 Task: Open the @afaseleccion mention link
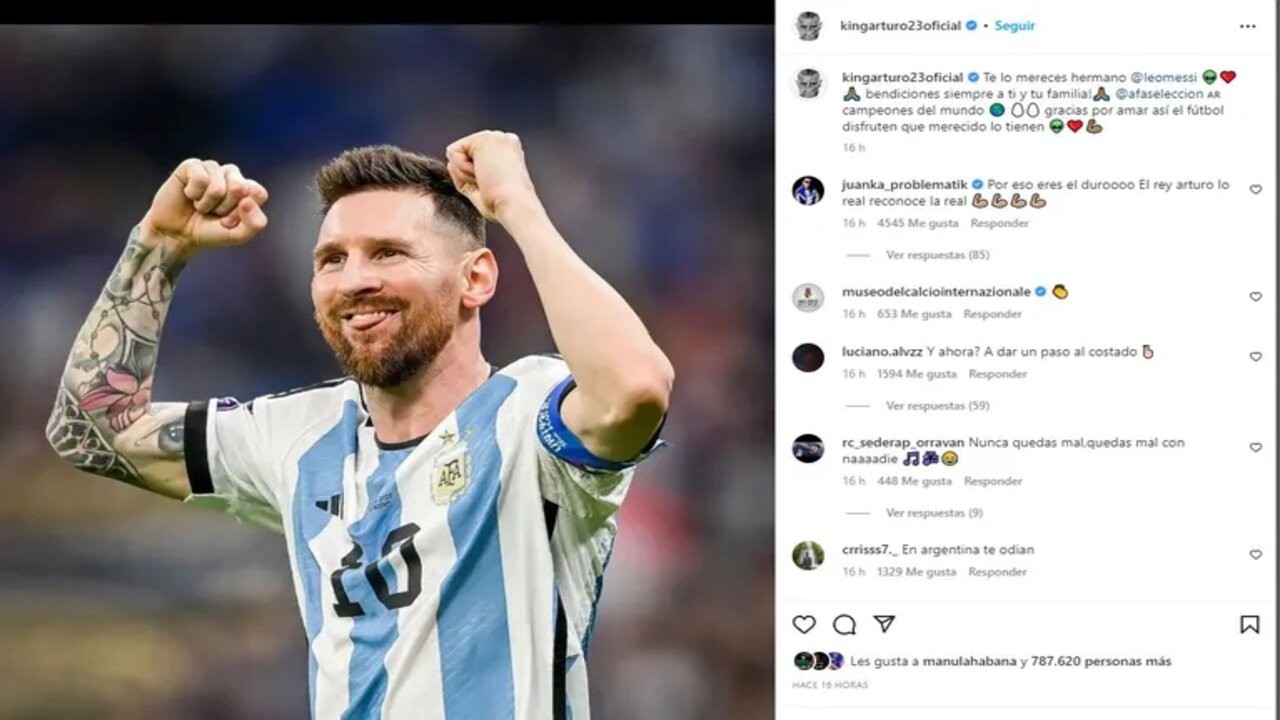(1159, 94)
